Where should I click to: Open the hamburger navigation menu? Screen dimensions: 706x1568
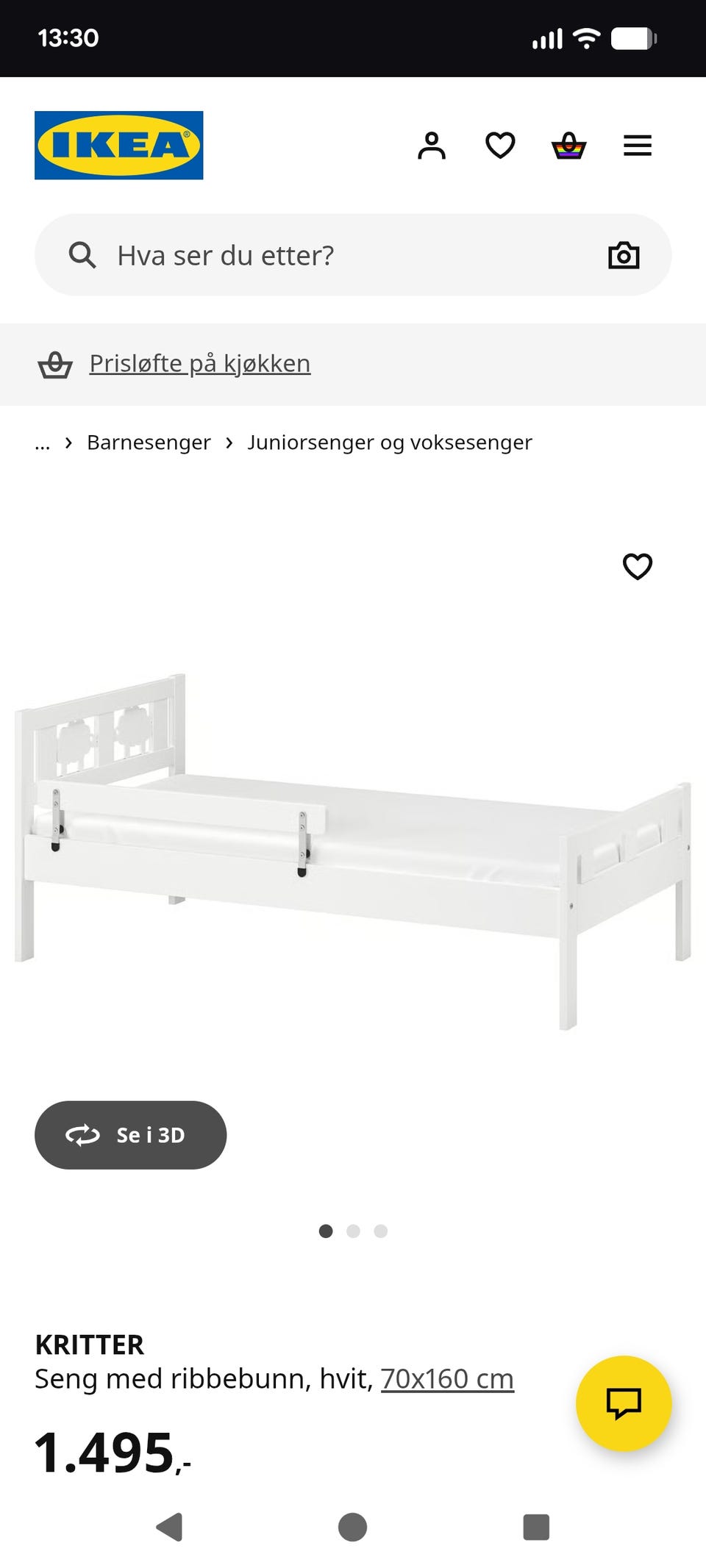(637, 146)
